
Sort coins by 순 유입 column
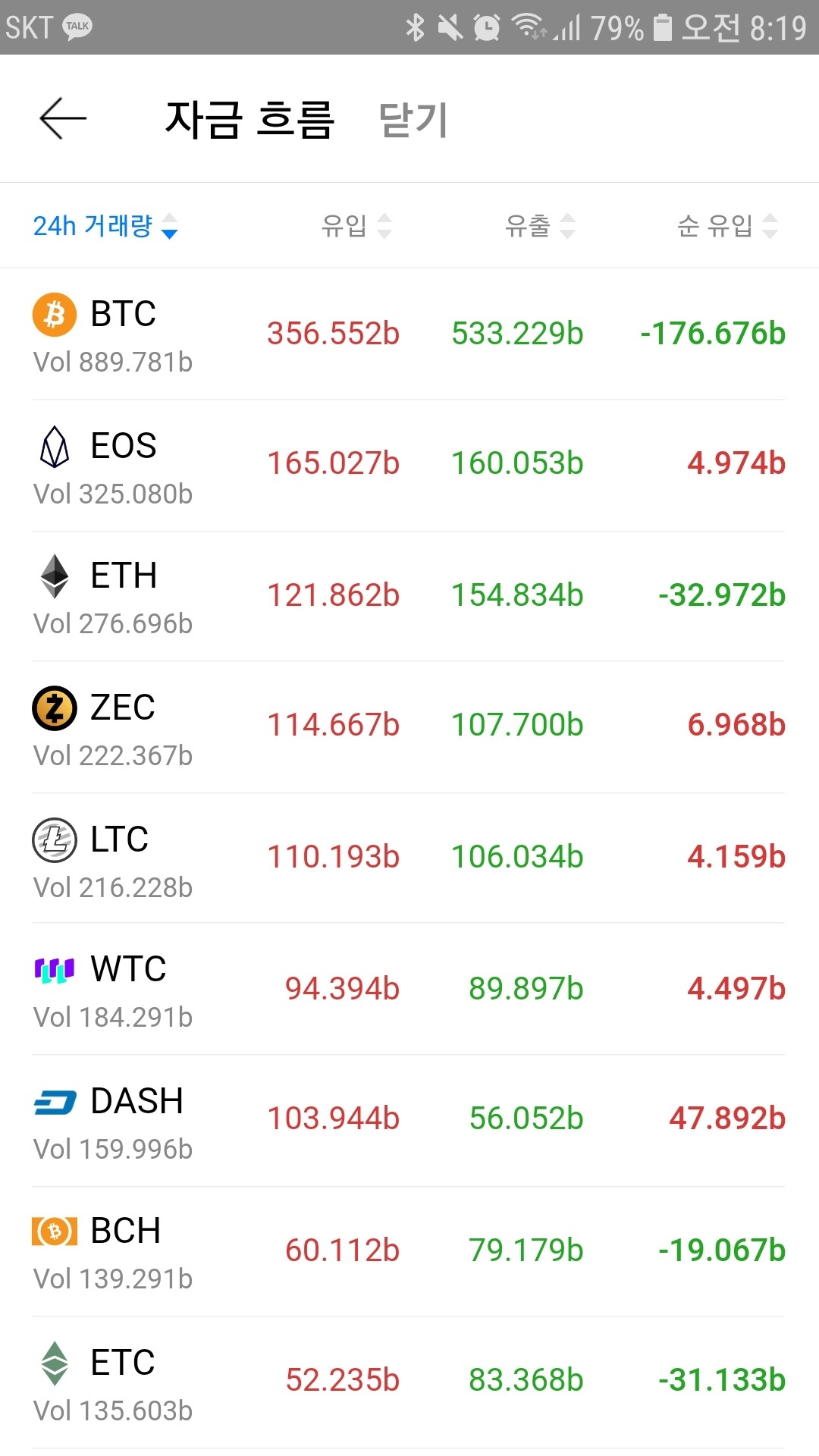point(726,226)
